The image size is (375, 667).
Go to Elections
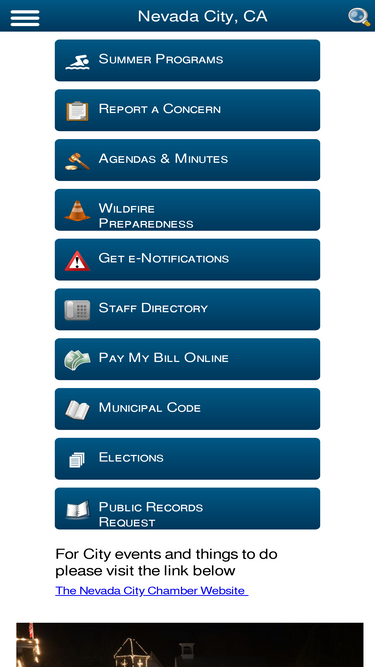(188, 459)
